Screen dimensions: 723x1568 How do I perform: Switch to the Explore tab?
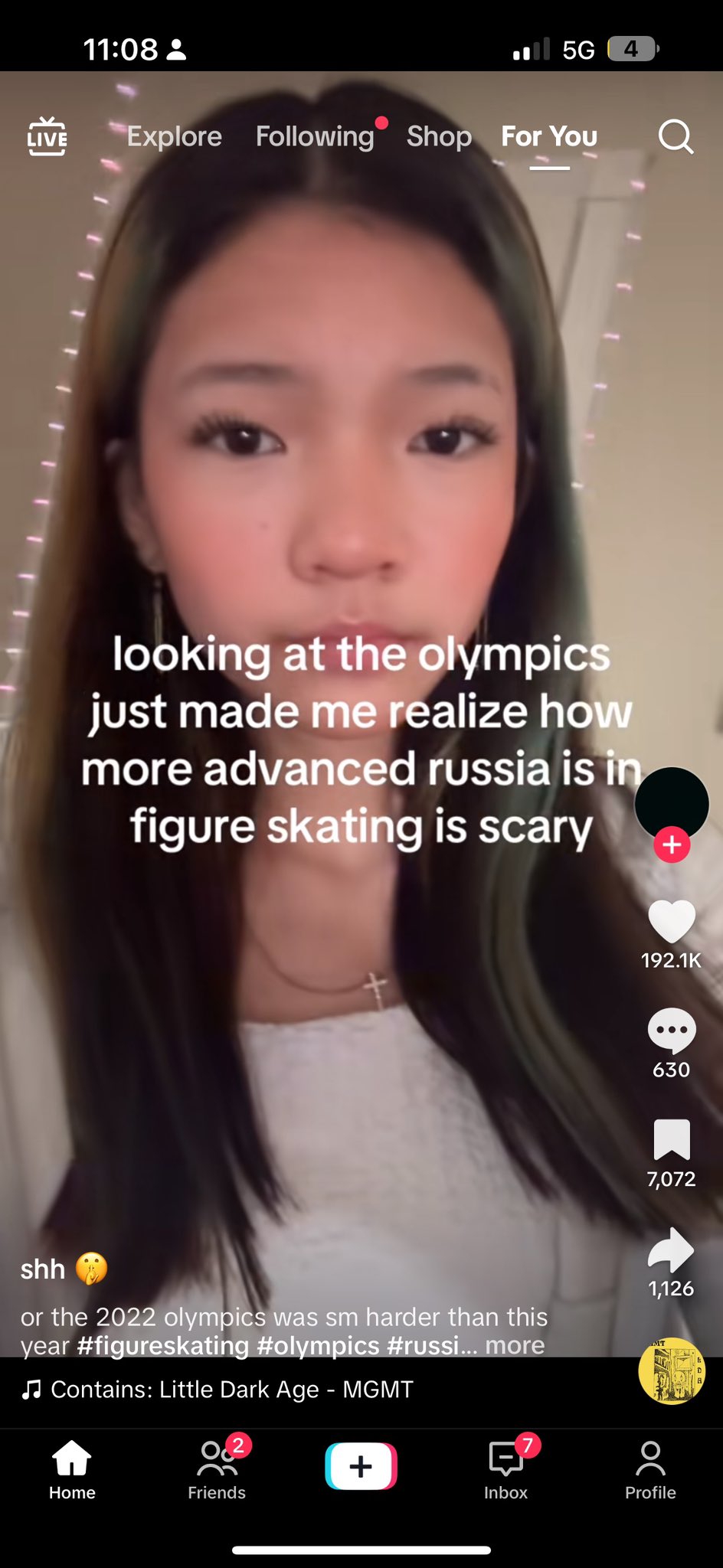(174, 136)
